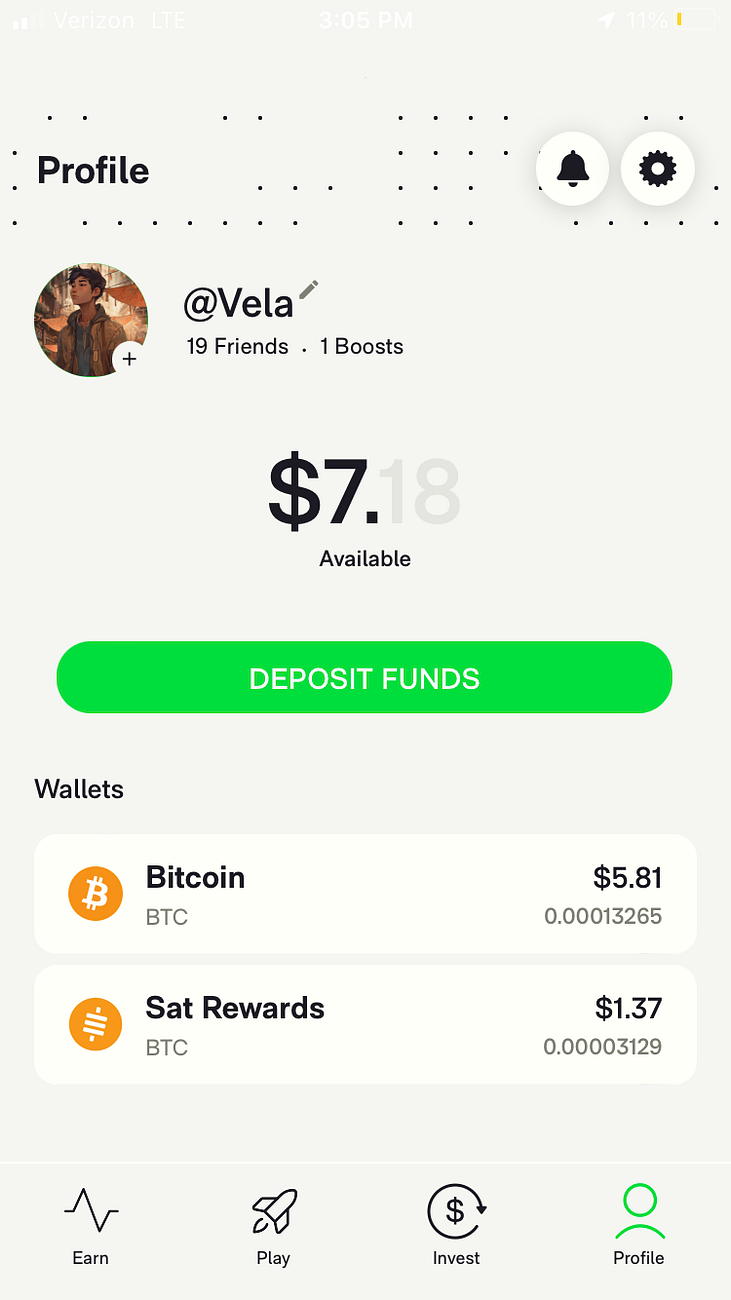Switch to the Earn tab
The height and width of the screenshot is (1300, 731).
(x=91, y=1226)
